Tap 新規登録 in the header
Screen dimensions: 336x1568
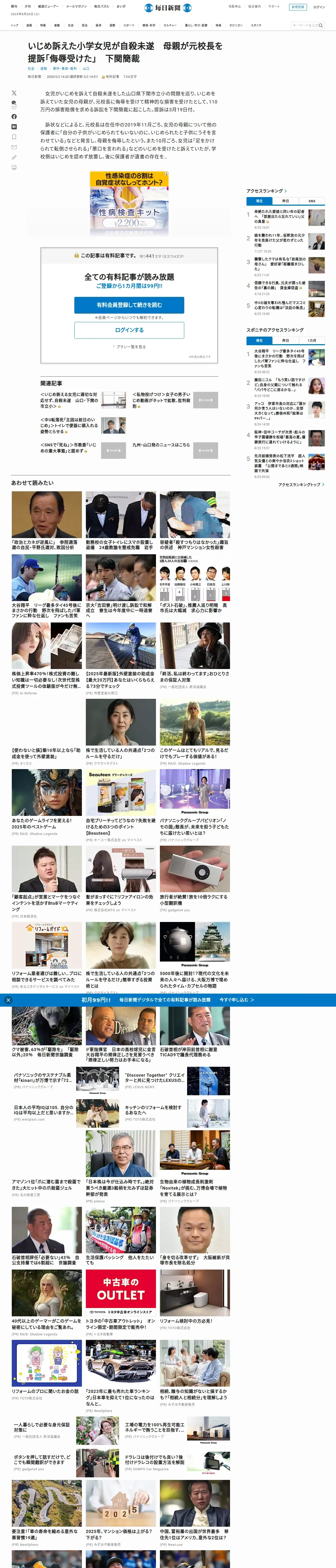pos(298,7)
